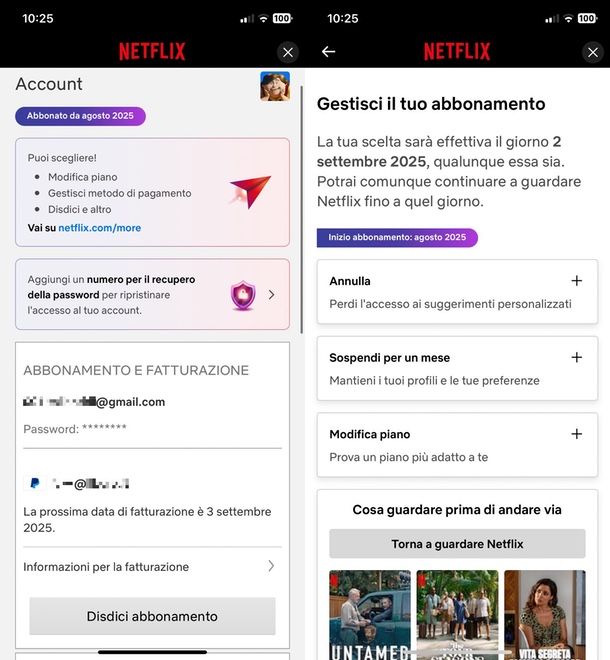Open the Vita Segreta title poster

[x=544, y=615]
